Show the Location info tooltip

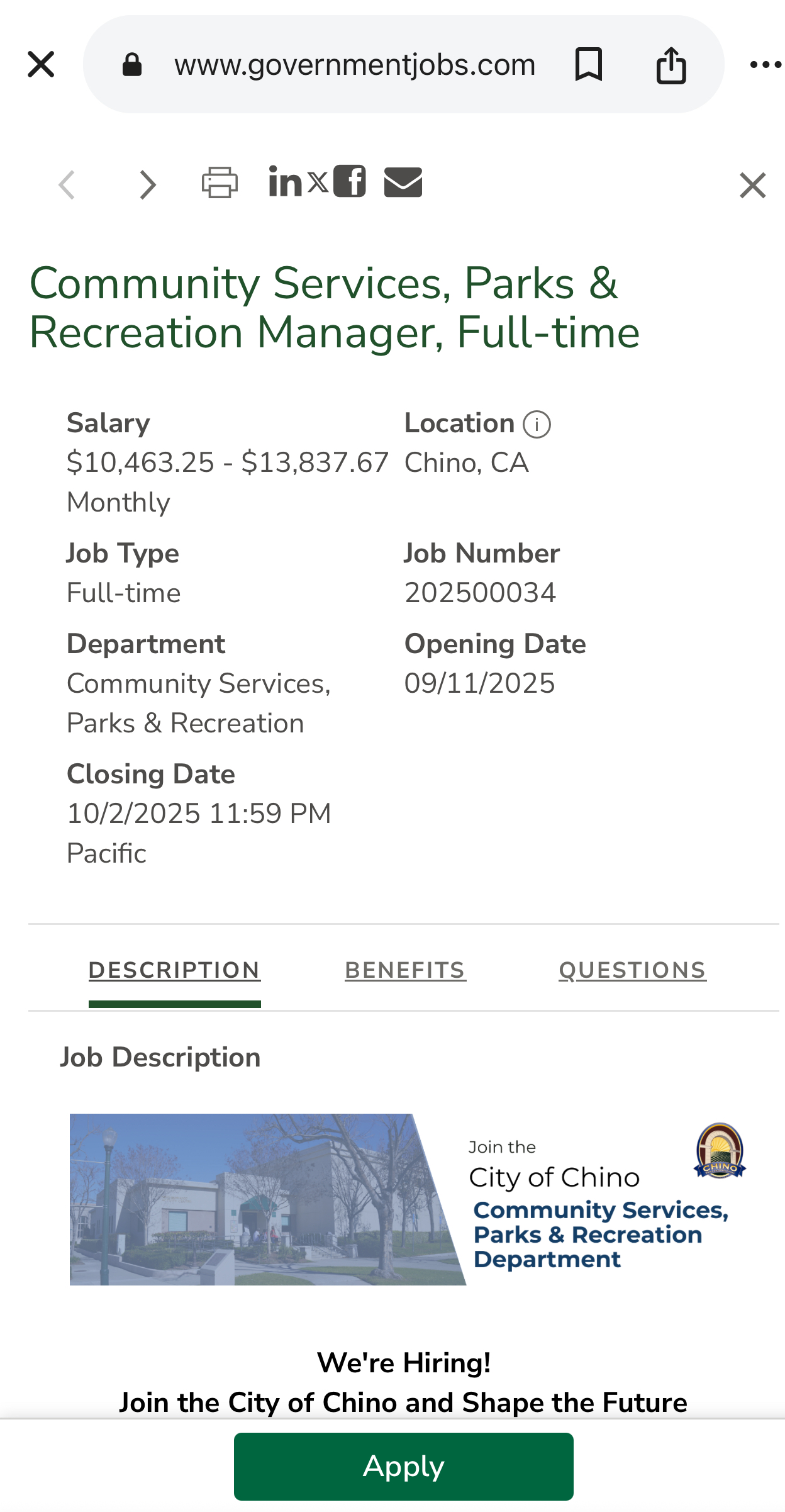click(537, 424)
